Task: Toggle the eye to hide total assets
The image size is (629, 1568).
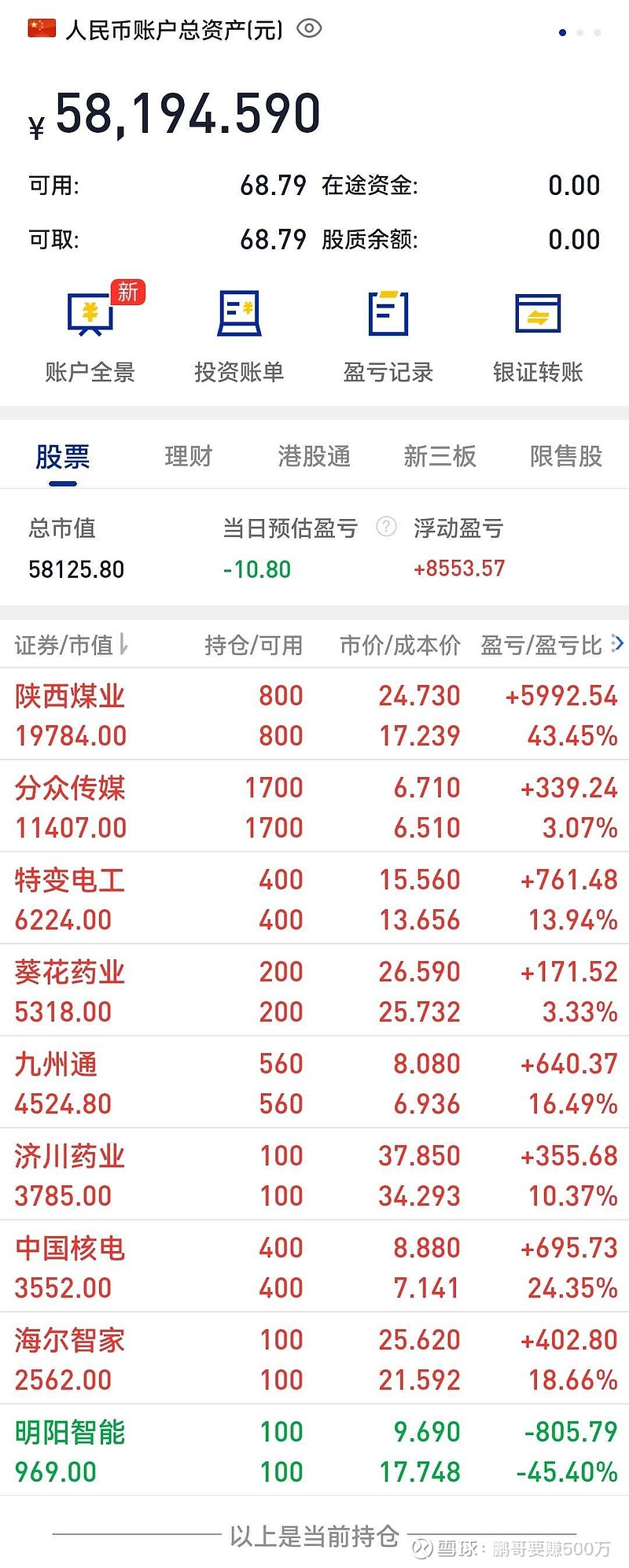Action: [x=311, y=28]
